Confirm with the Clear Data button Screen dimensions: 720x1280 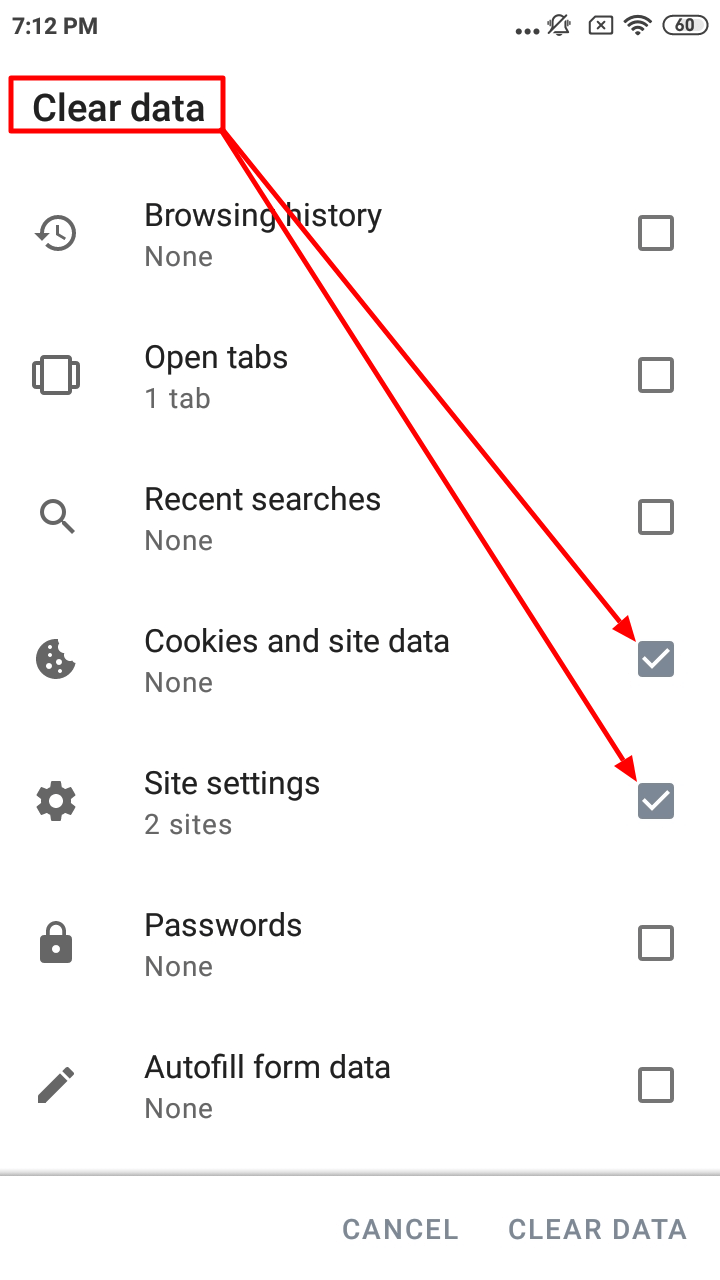click(x=597, y=1229)
